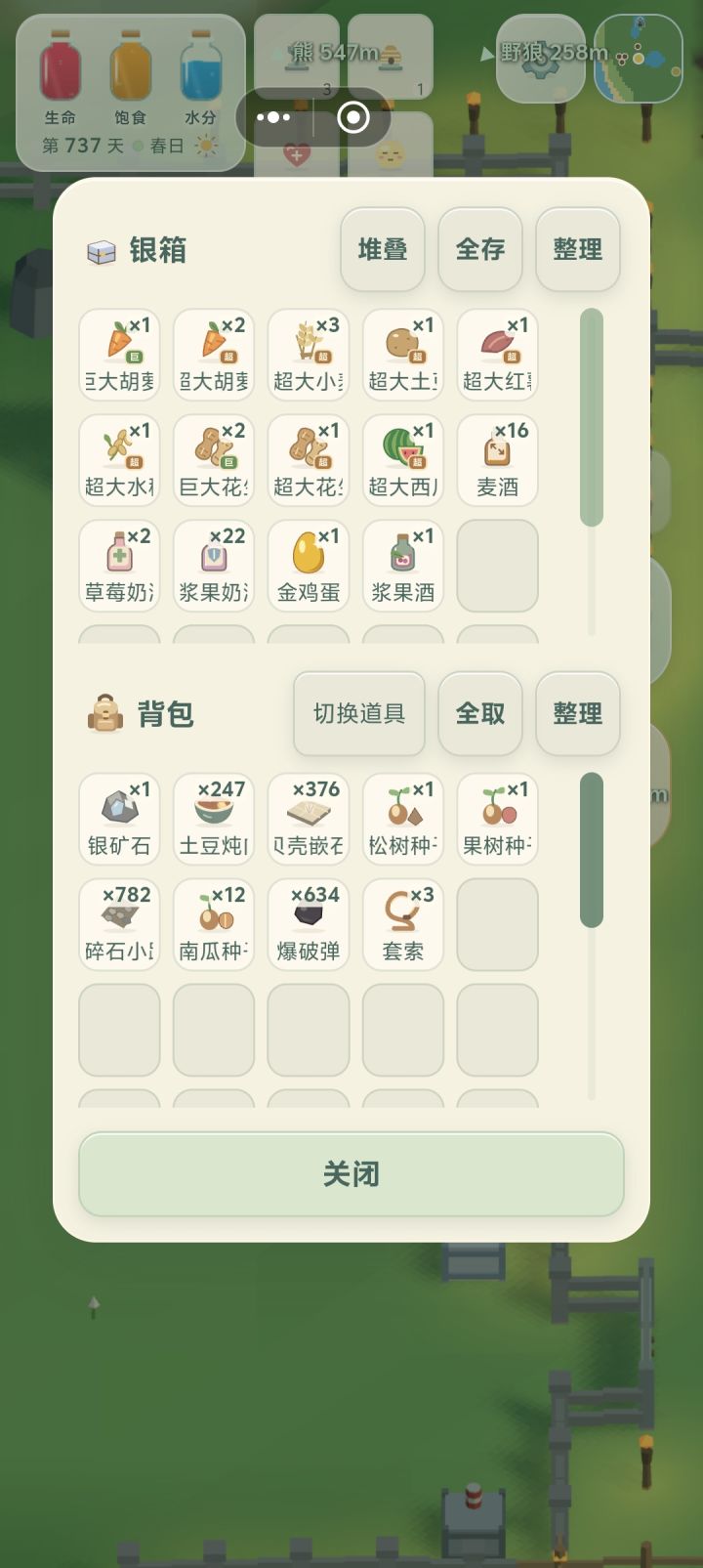
Task: Close the inventory panel with 关闭
Action: 351,1174
